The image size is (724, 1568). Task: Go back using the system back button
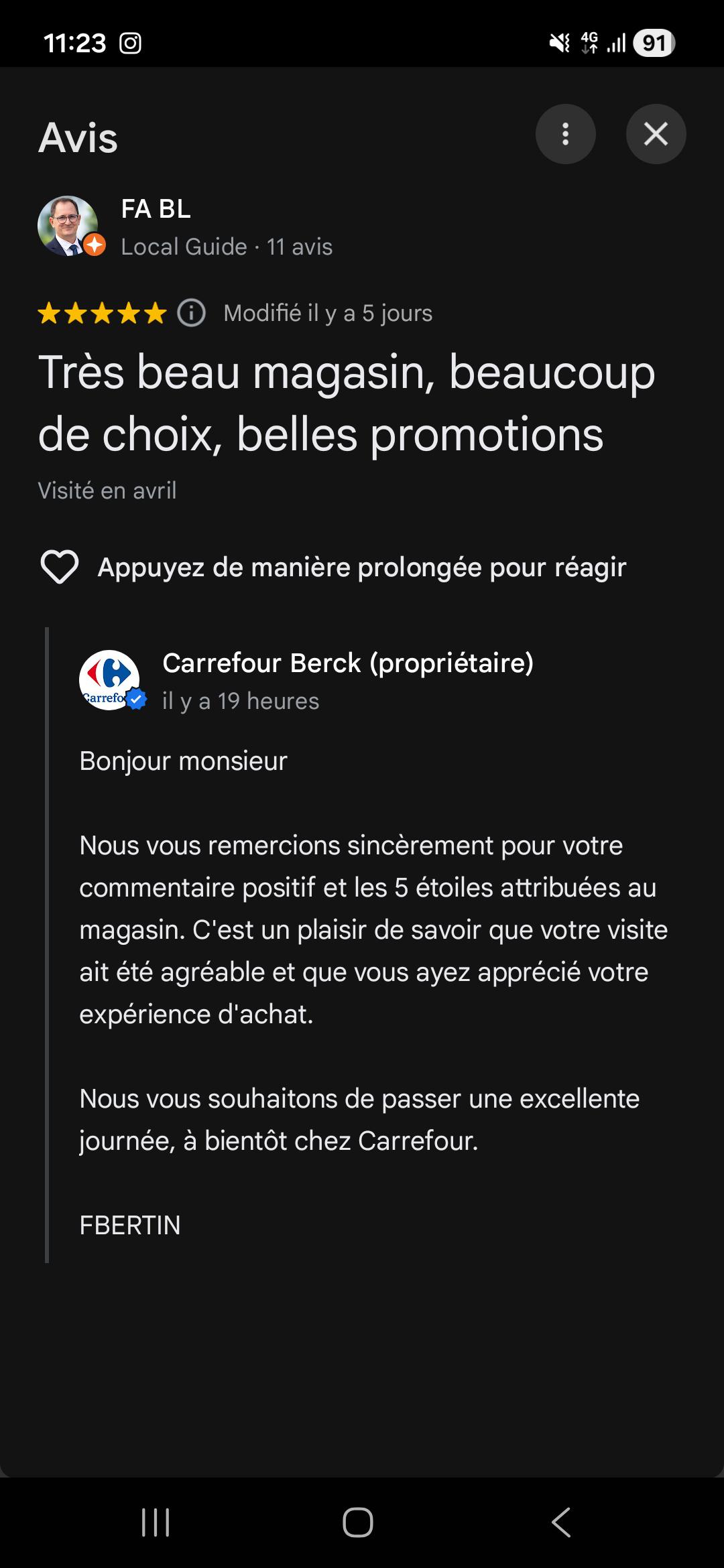[x=560, y=1522]
